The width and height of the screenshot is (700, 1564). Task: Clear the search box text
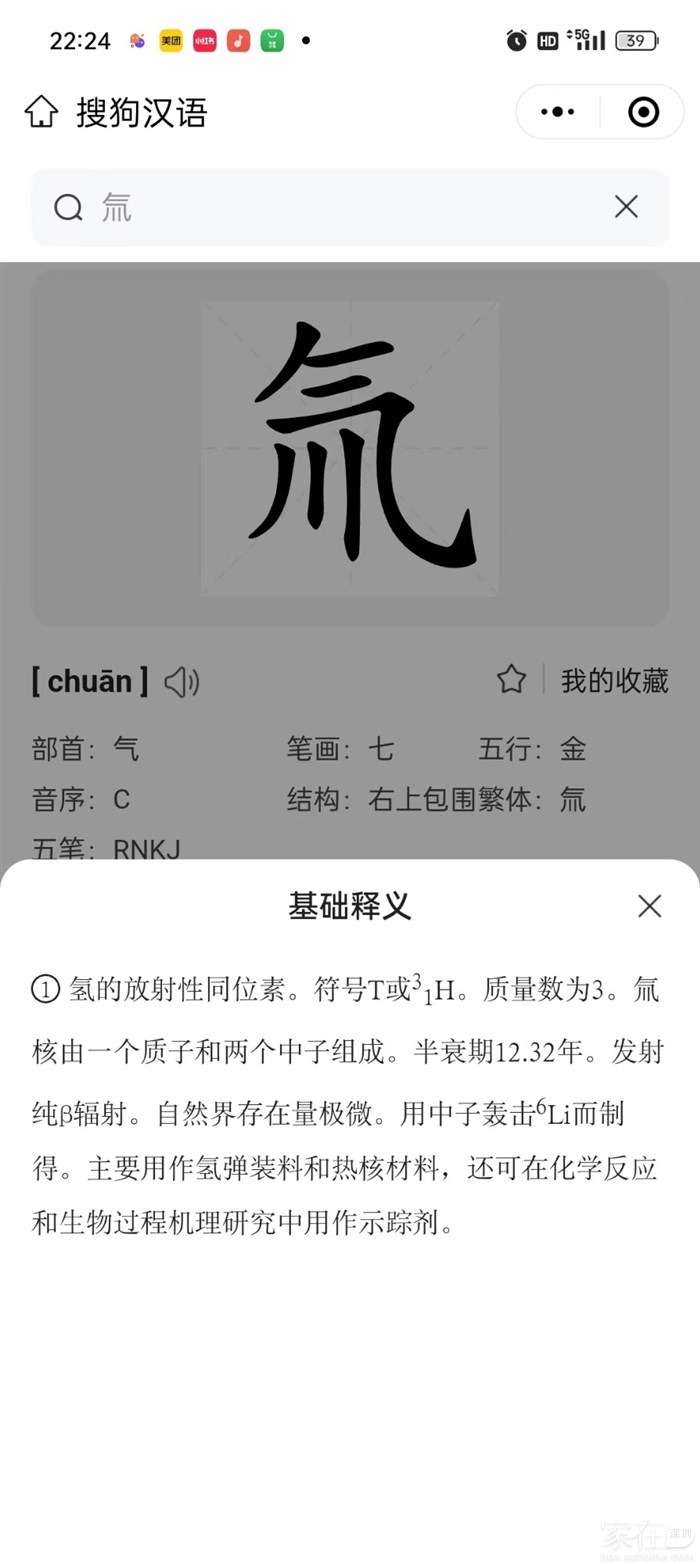[x=626, y=207]
